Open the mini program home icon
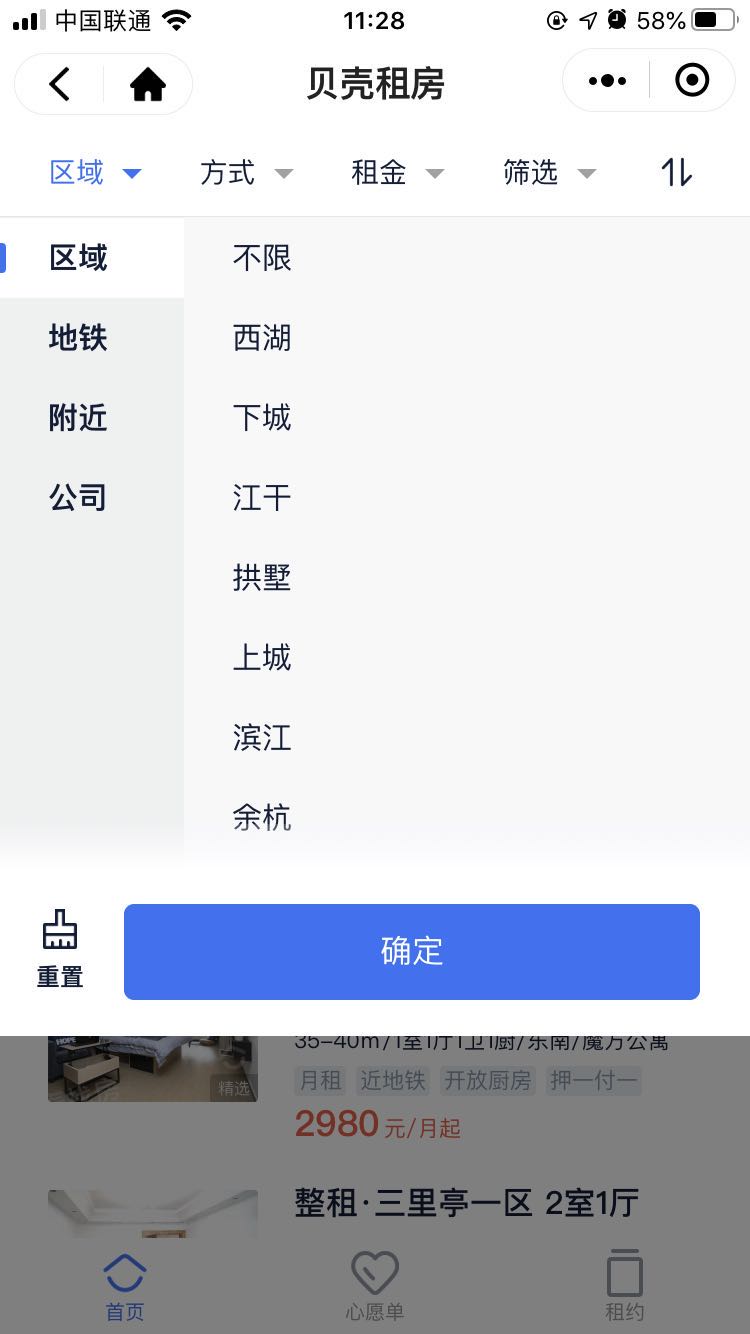 147,85
